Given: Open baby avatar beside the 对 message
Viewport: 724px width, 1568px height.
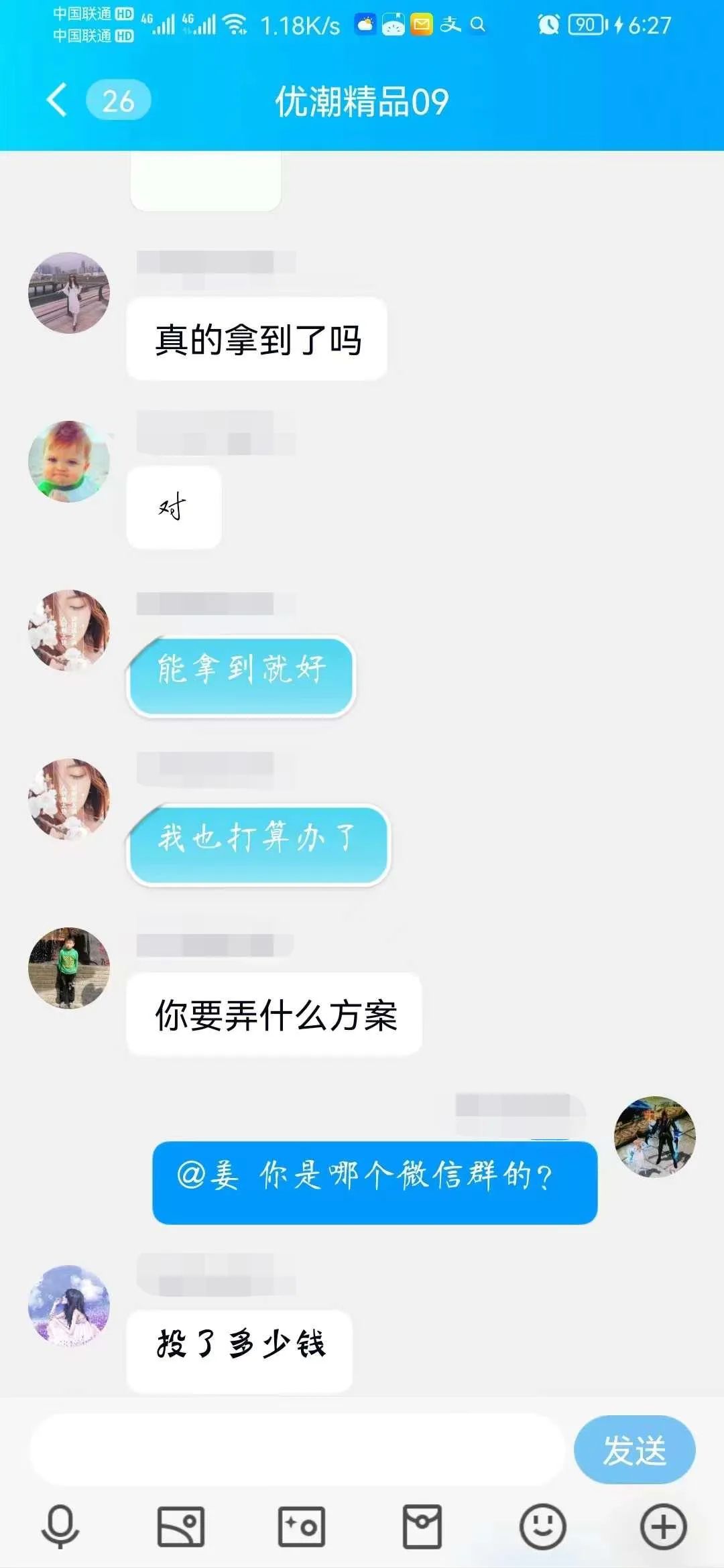Looking at the screenshot, I should (x=69, y=462).
